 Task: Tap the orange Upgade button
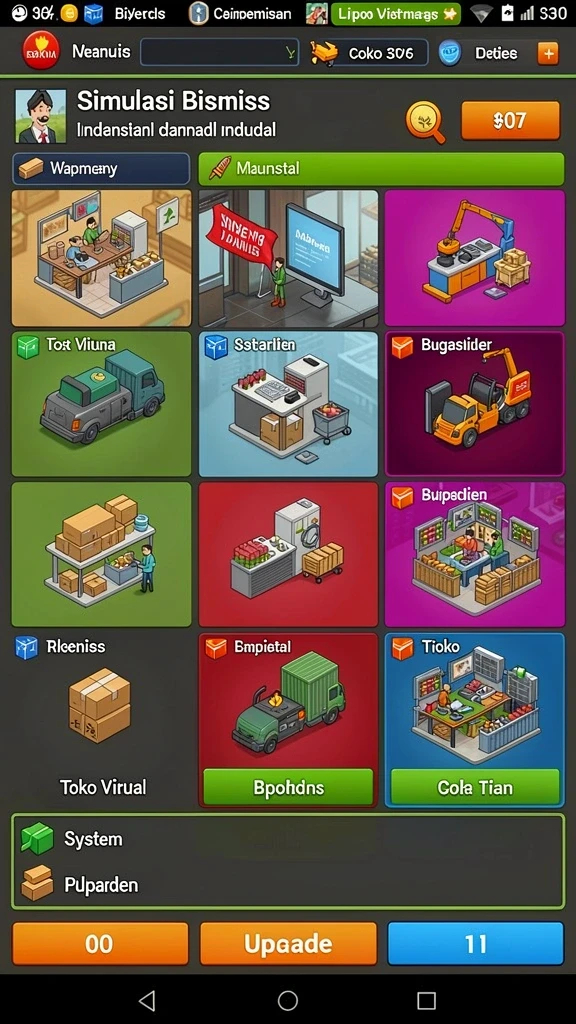pos(288,944)
